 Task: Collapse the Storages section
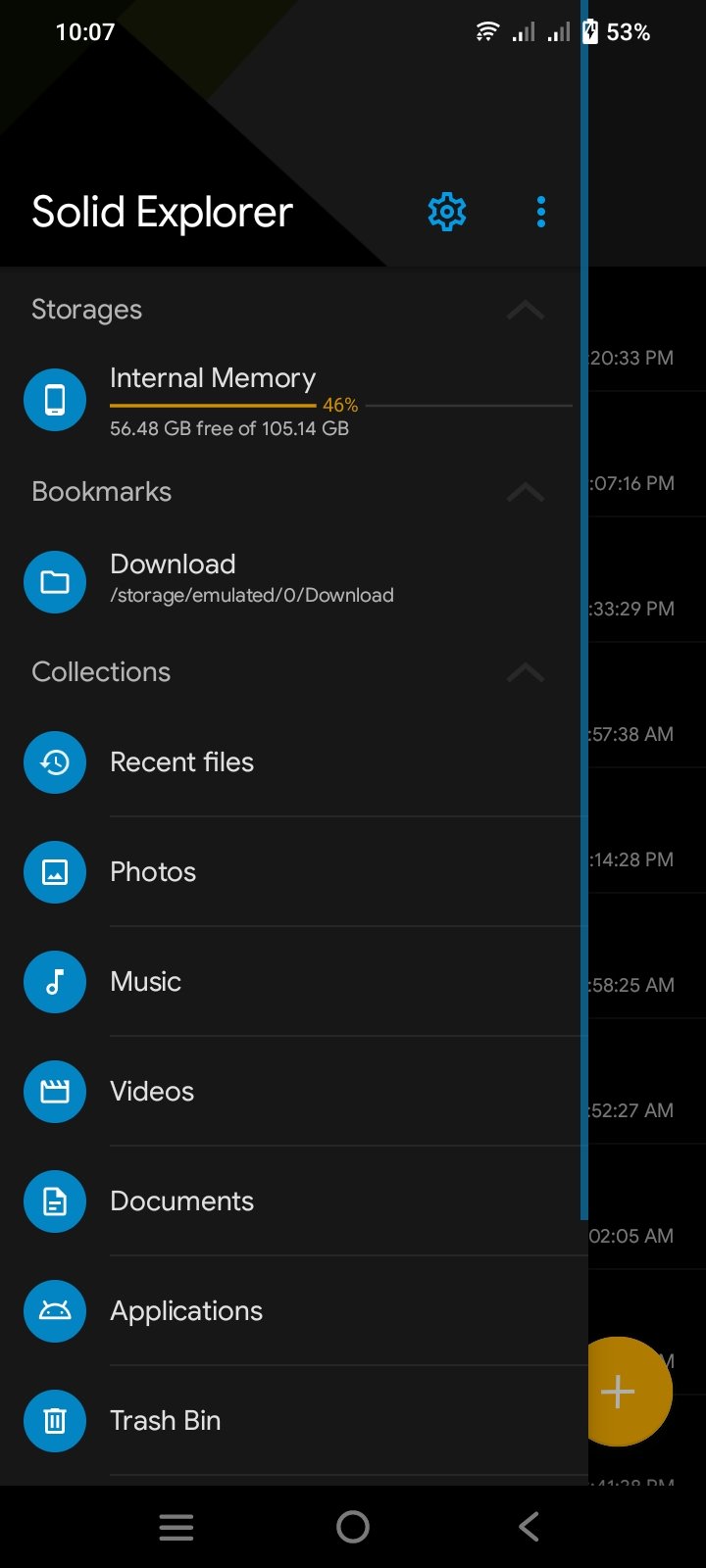pyautogui.click(x=525, y=311)
